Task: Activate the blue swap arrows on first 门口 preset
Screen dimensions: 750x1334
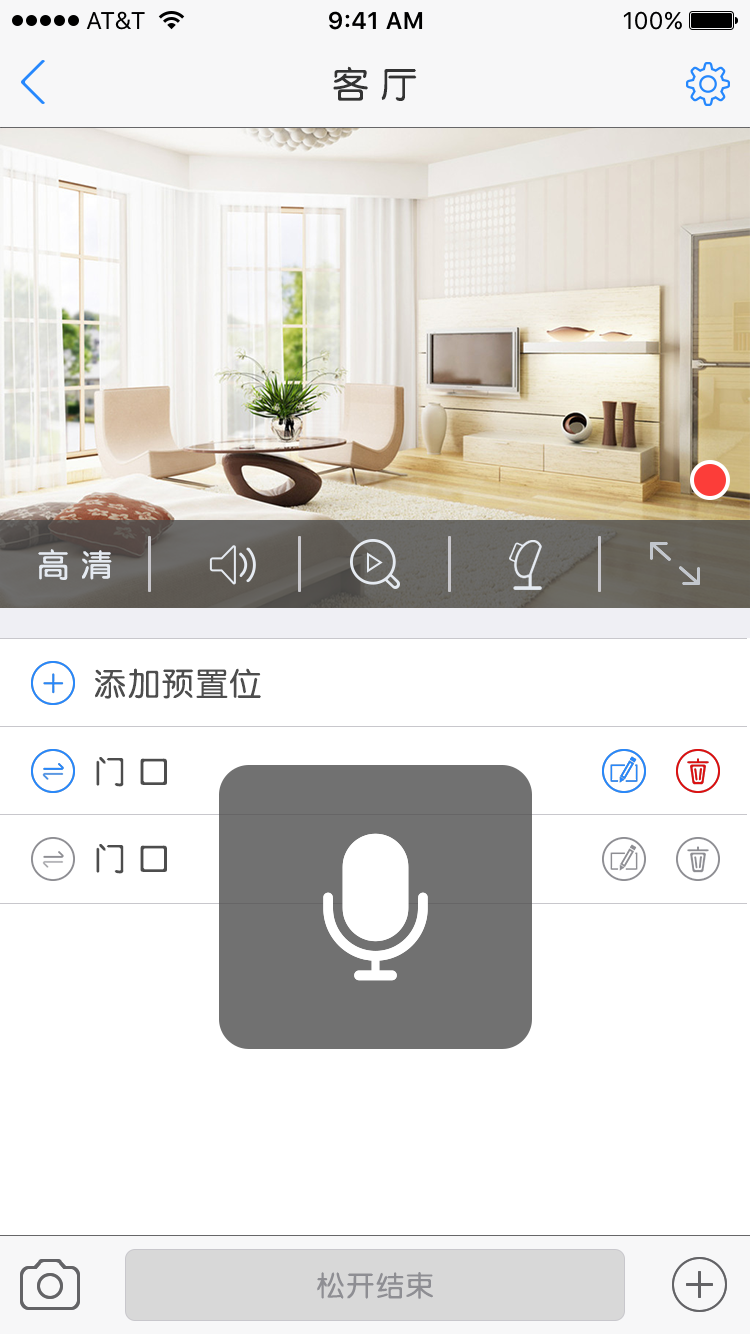Action: 52,771
